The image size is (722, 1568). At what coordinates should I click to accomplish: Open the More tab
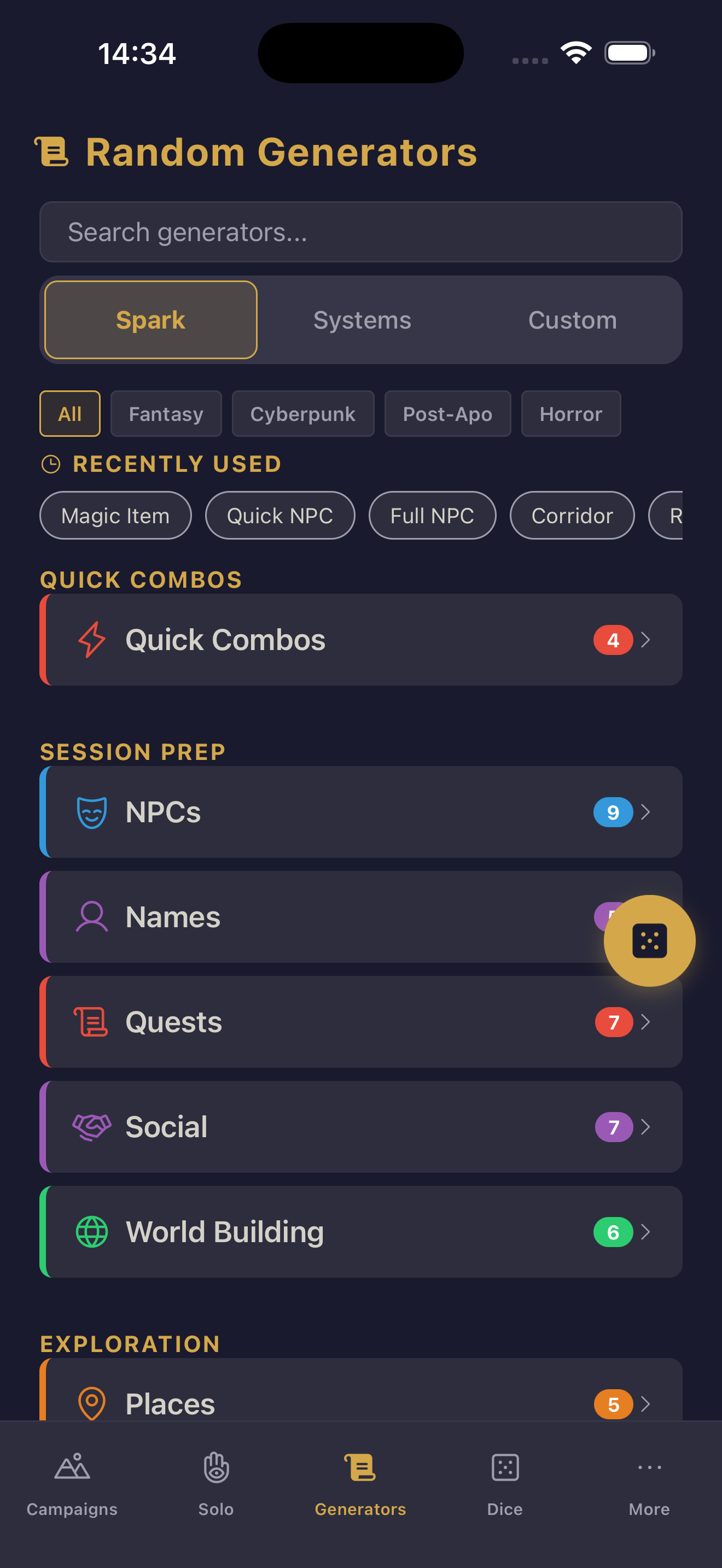[649, 1483]
